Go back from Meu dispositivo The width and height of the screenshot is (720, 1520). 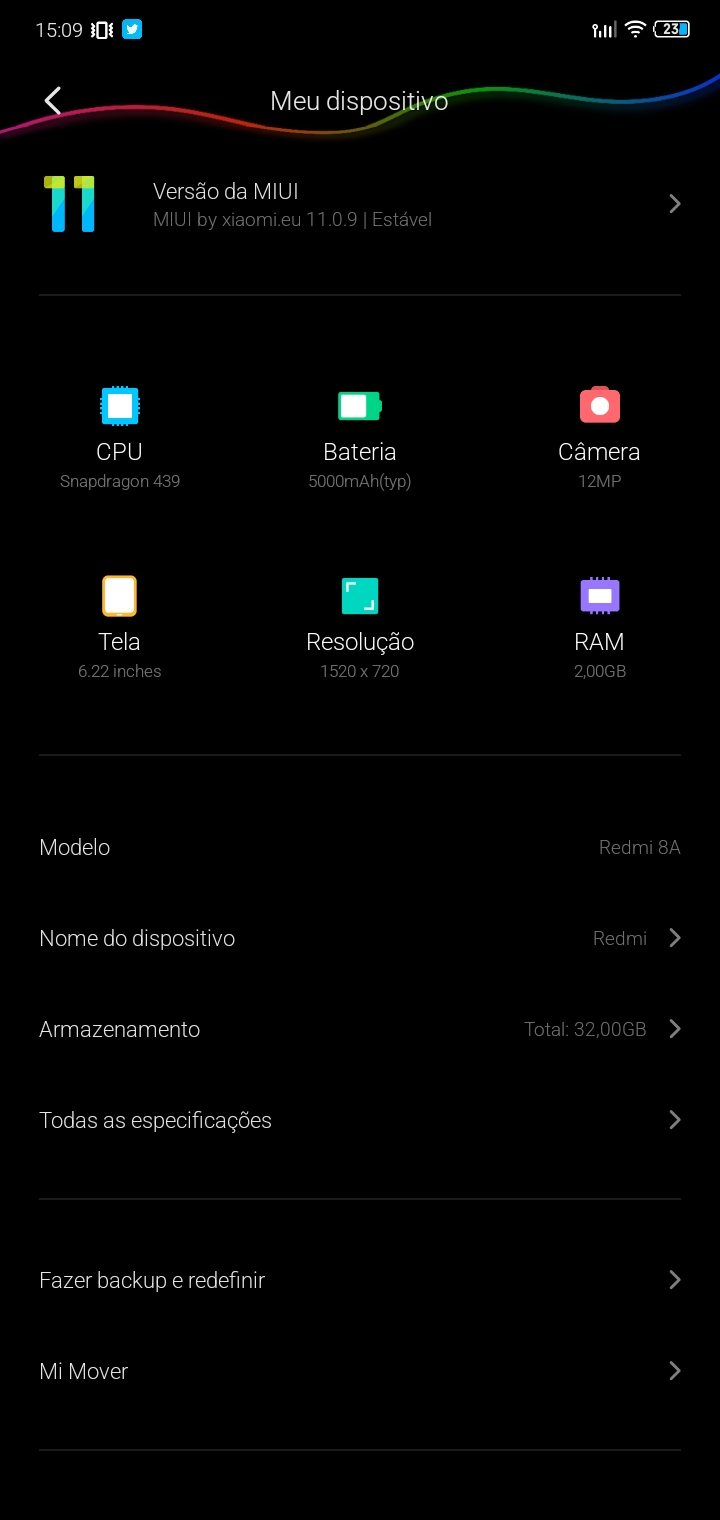[53, 100]
